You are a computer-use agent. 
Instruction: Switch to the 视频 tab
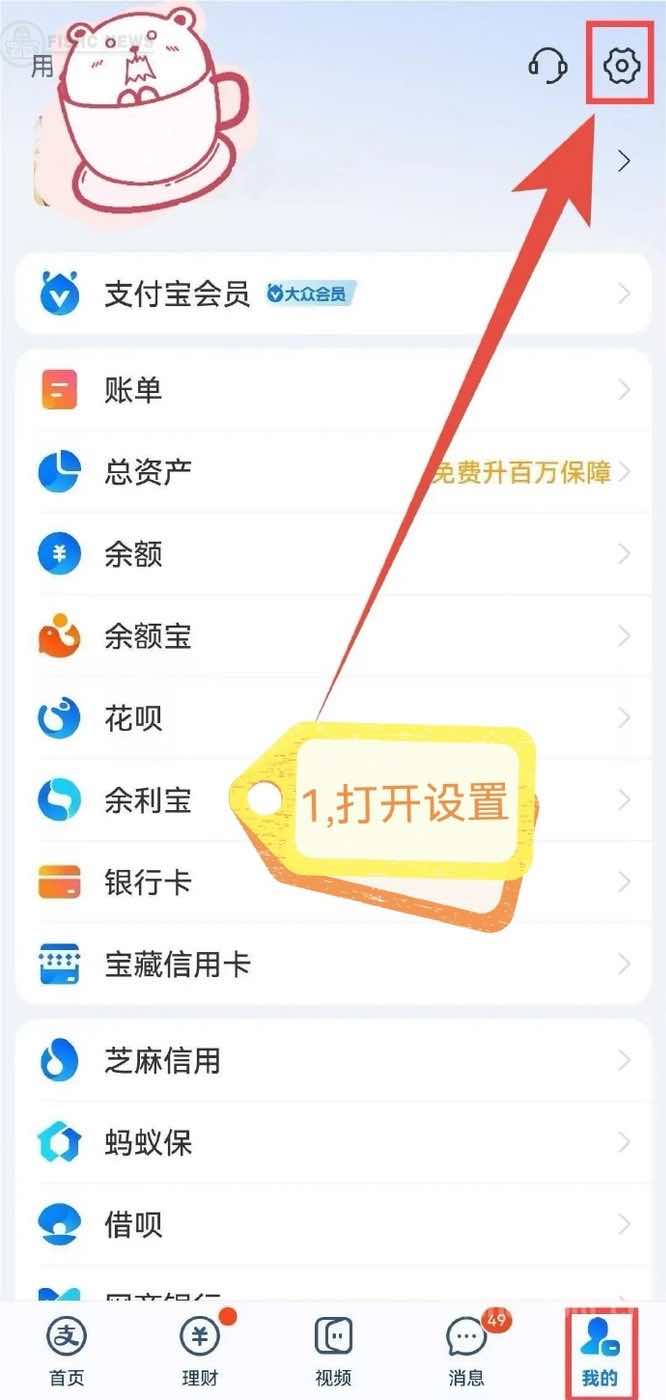(333, 1350)
